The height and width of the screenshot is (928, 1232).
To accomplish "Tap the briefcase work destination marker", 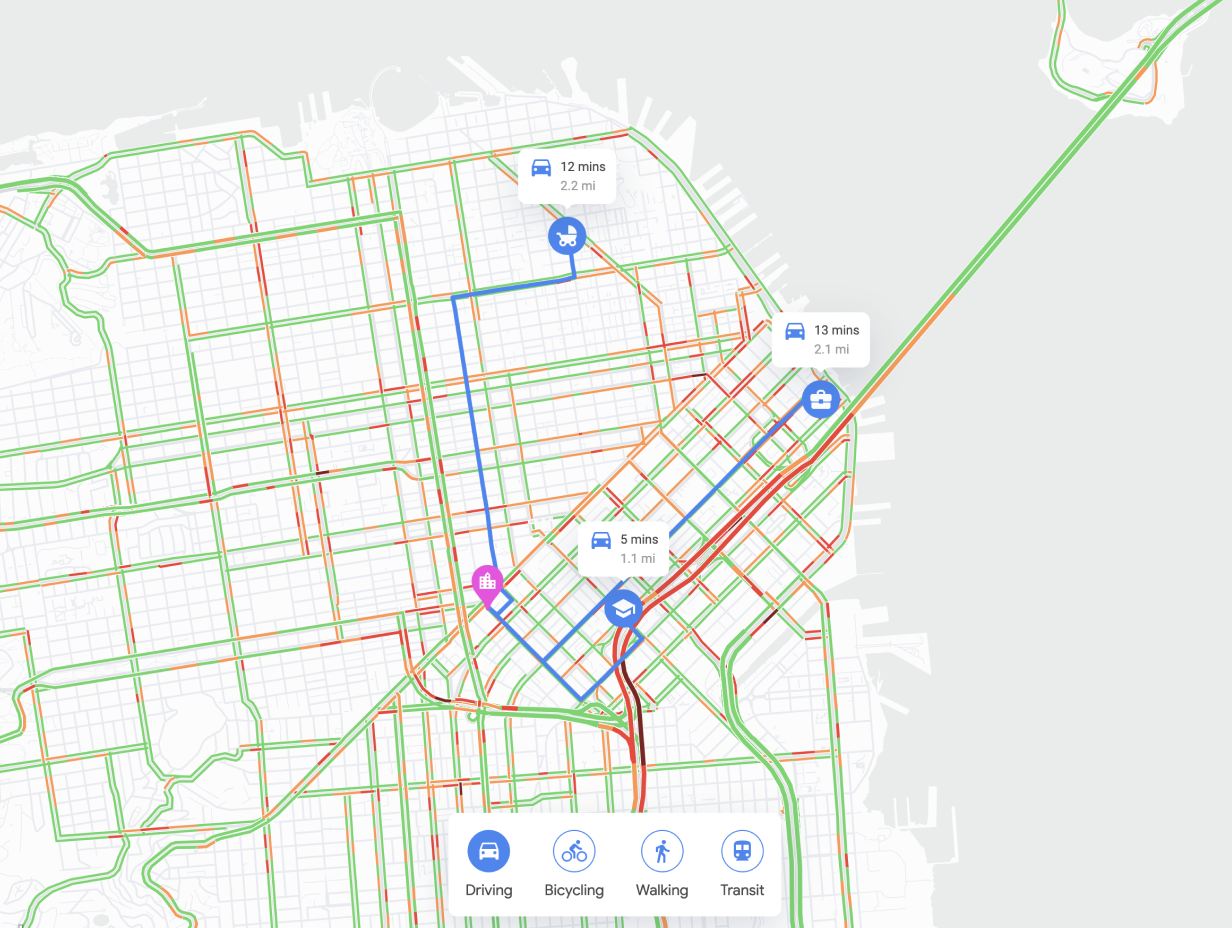I will [x=821, y=399].
